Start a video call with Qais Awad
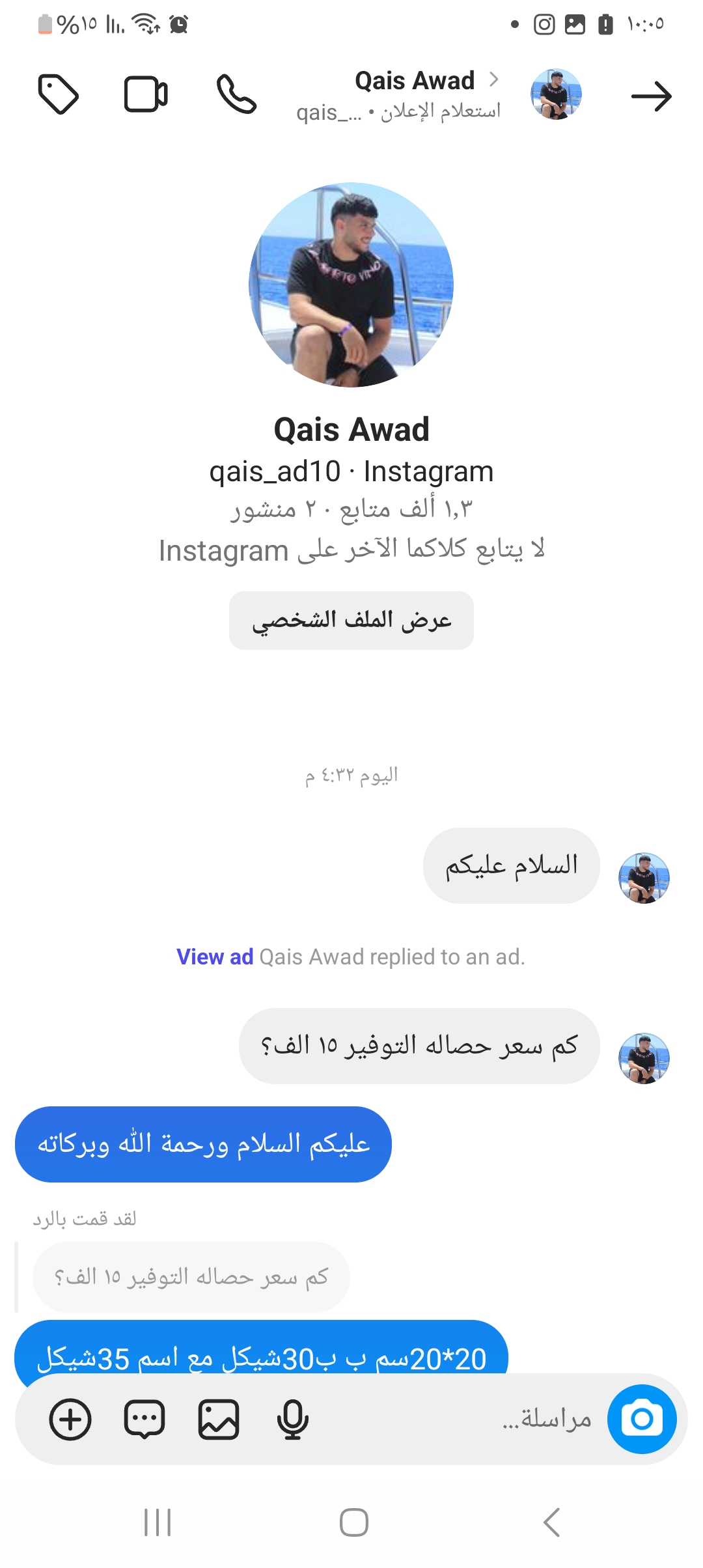Image resolution: width=703 pixels, height=1568 pixels. click(x=146, y=95)
